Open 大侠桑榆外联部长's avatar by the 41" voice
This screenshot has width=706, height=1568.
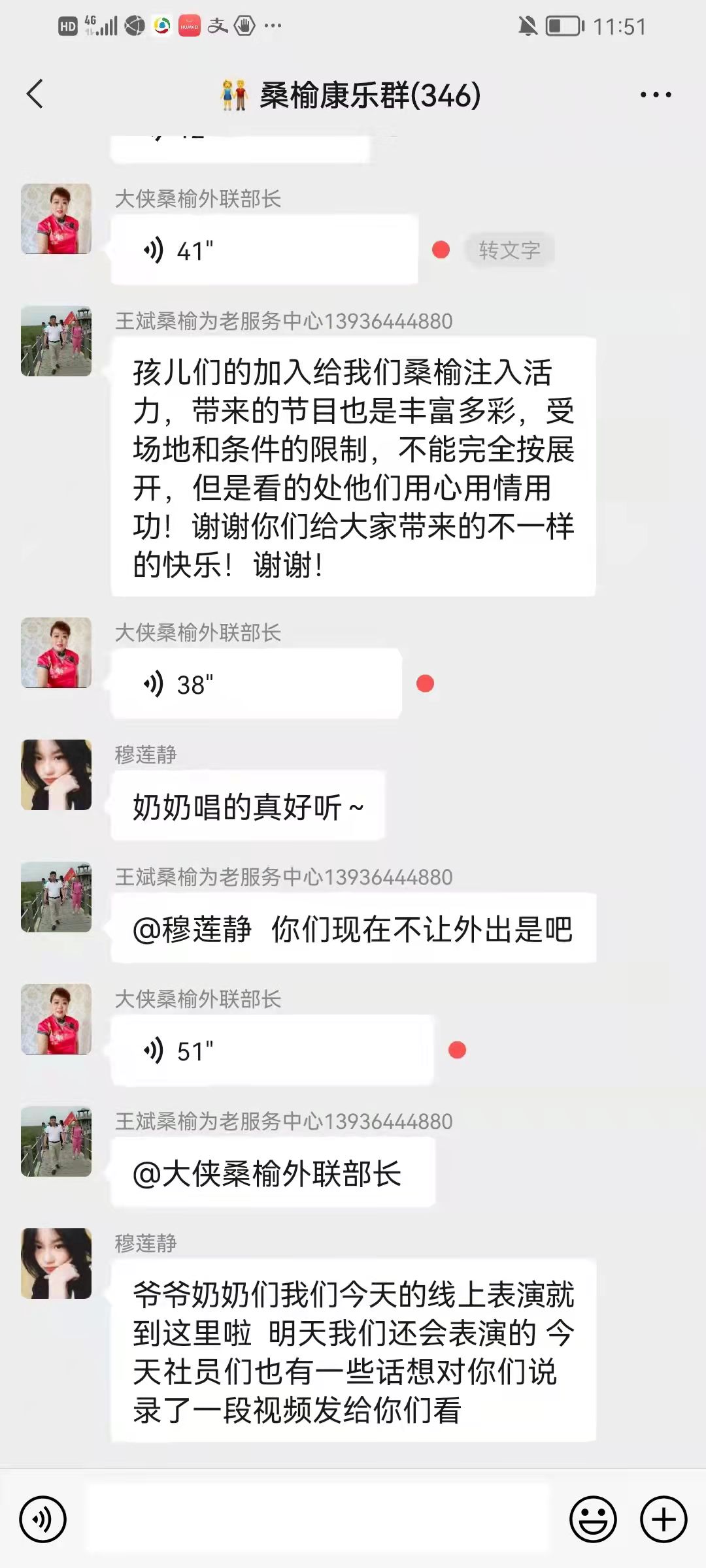click(56, 219)
